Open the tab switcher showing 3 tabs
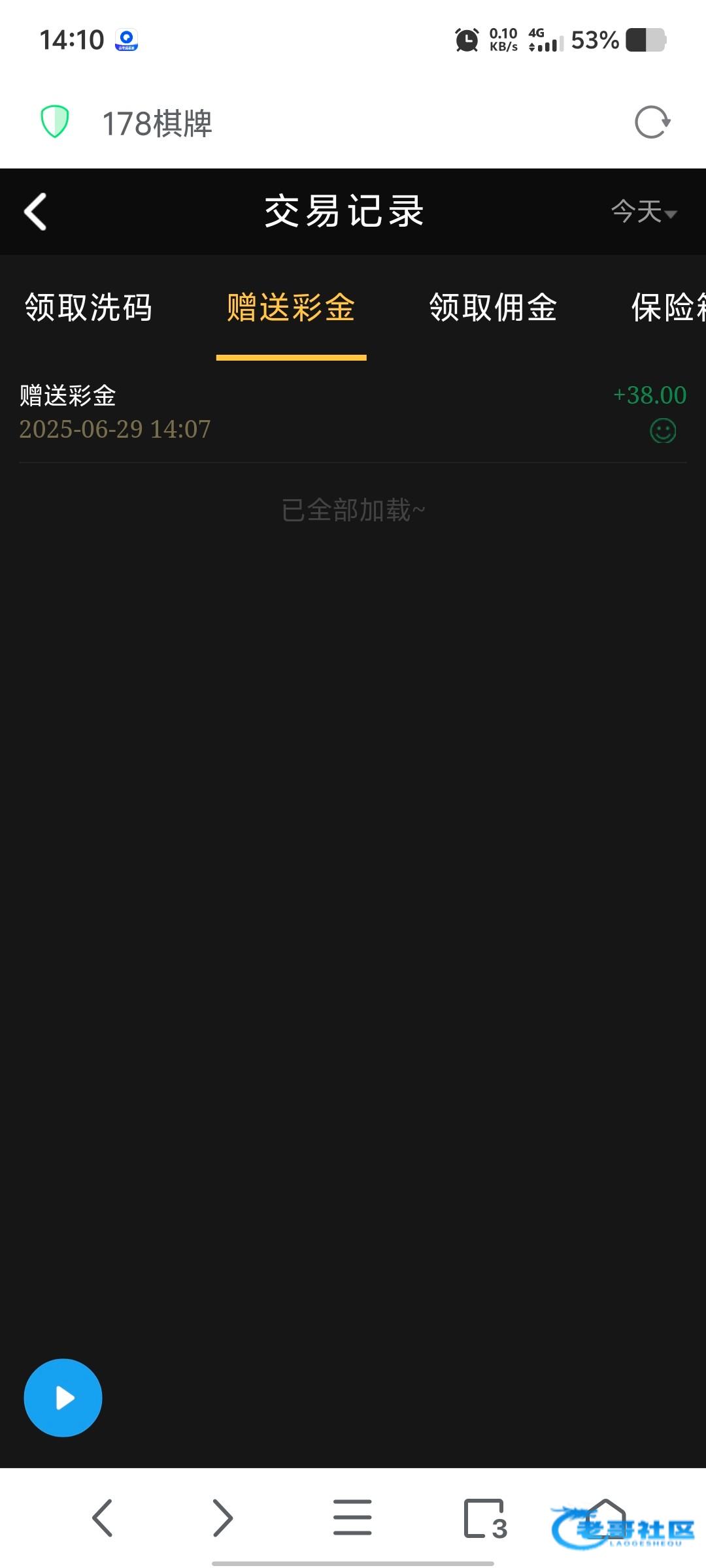 tap(485, 1518)
